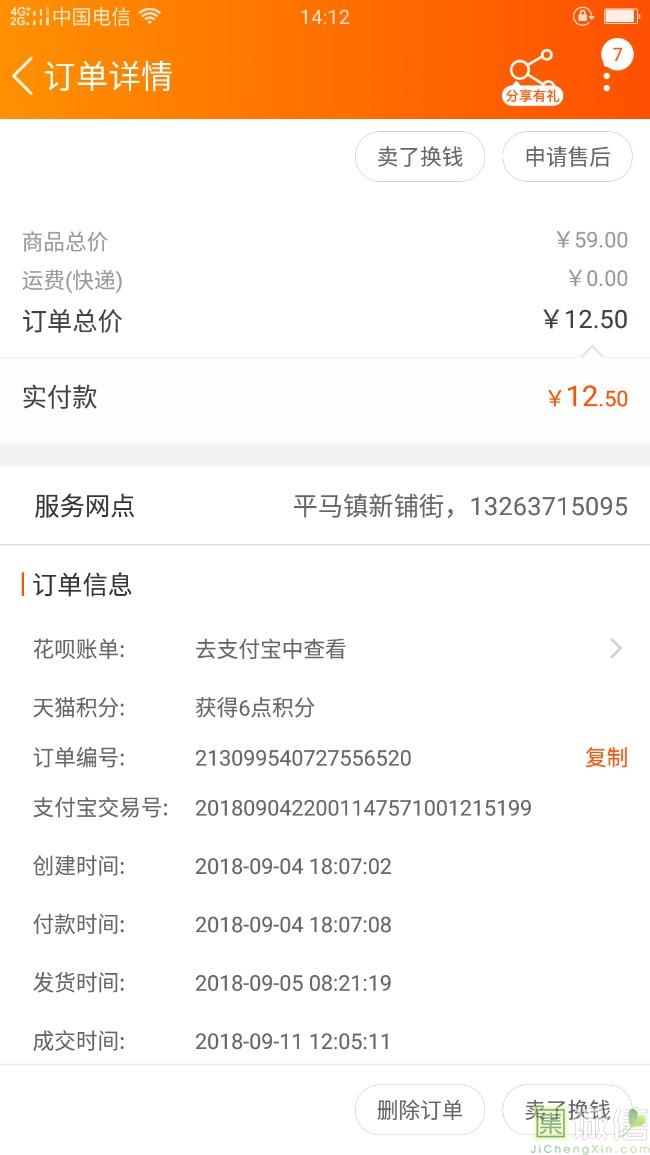Tap 删除订单 to delete the order
Image resolution: width=650 pixels, height=1155 pixels.
[420, 1109]
